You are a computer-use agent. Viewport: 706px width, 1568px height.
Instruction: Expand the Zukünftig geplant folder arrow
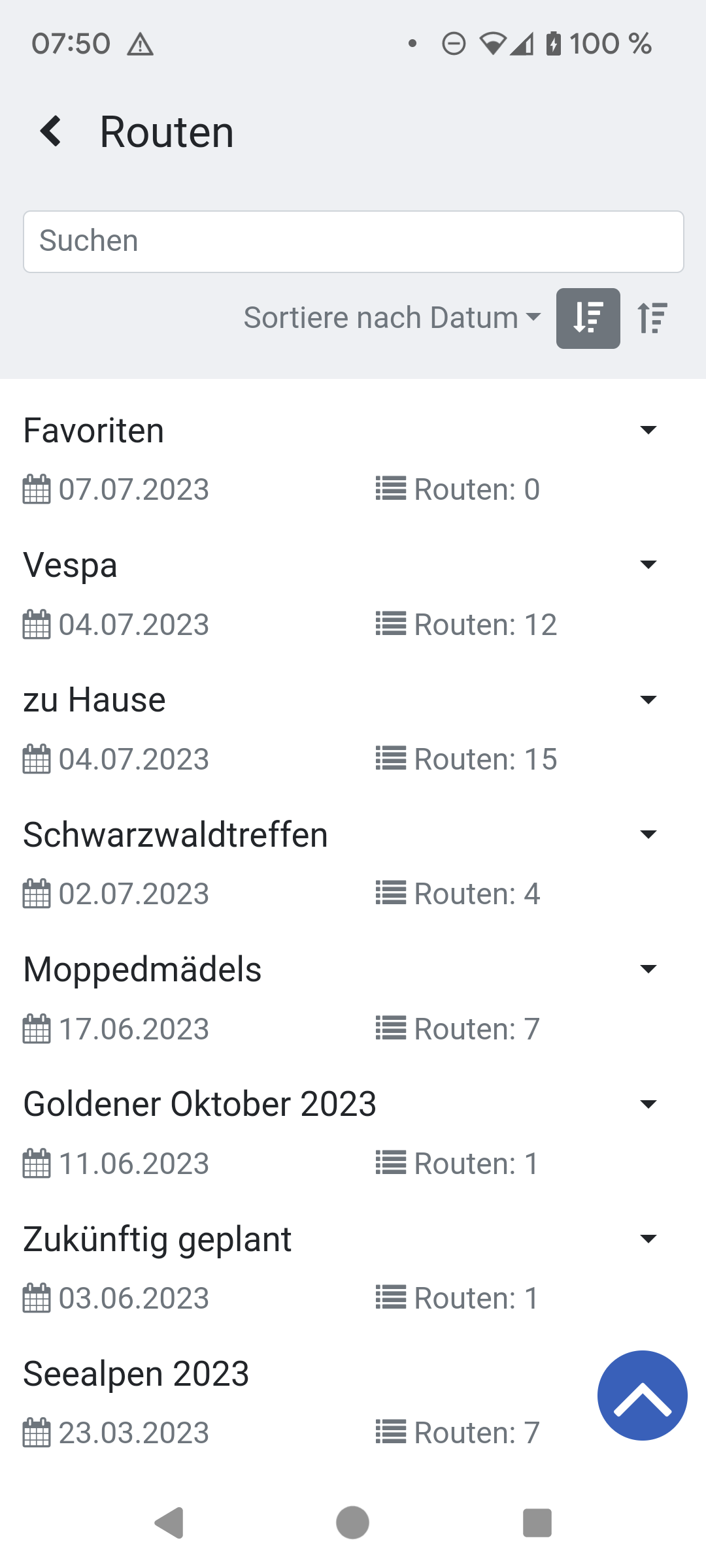pyautogui.click(x=648, y=1239)
